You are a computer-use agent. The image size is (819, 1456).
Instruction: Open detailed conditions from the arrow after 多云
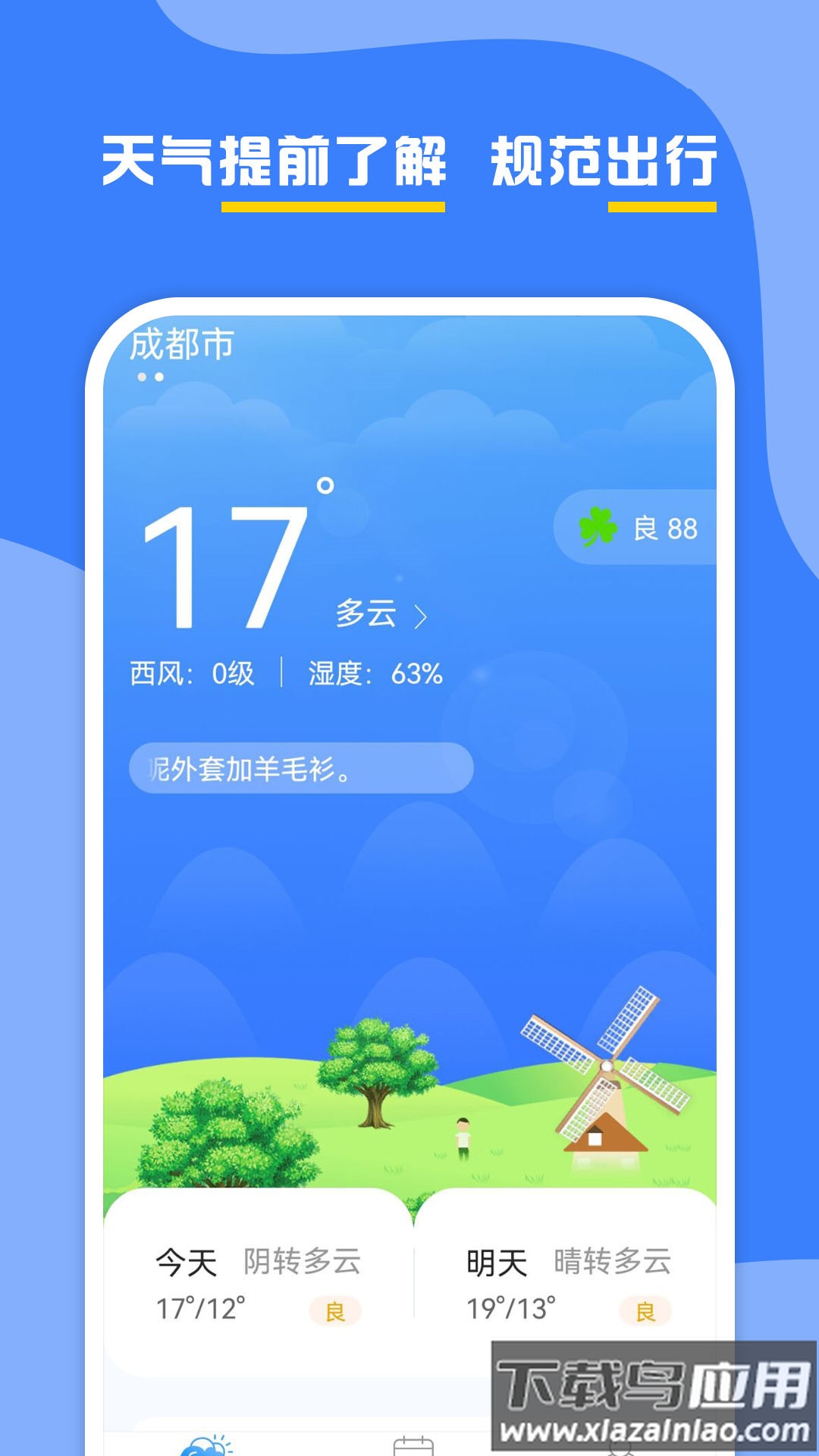tap(422, 614)
